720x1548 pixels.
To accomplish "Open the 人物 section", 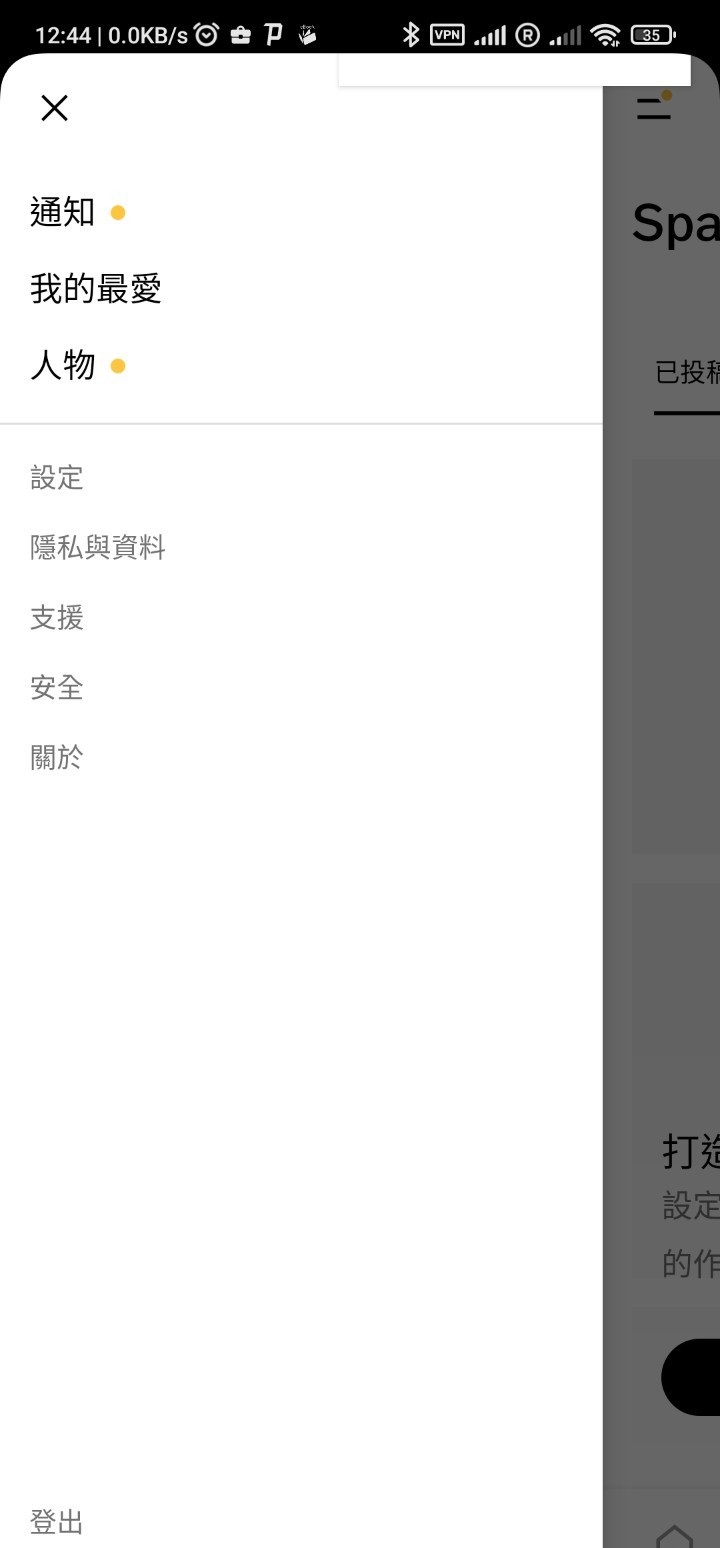I will point(62,365).
